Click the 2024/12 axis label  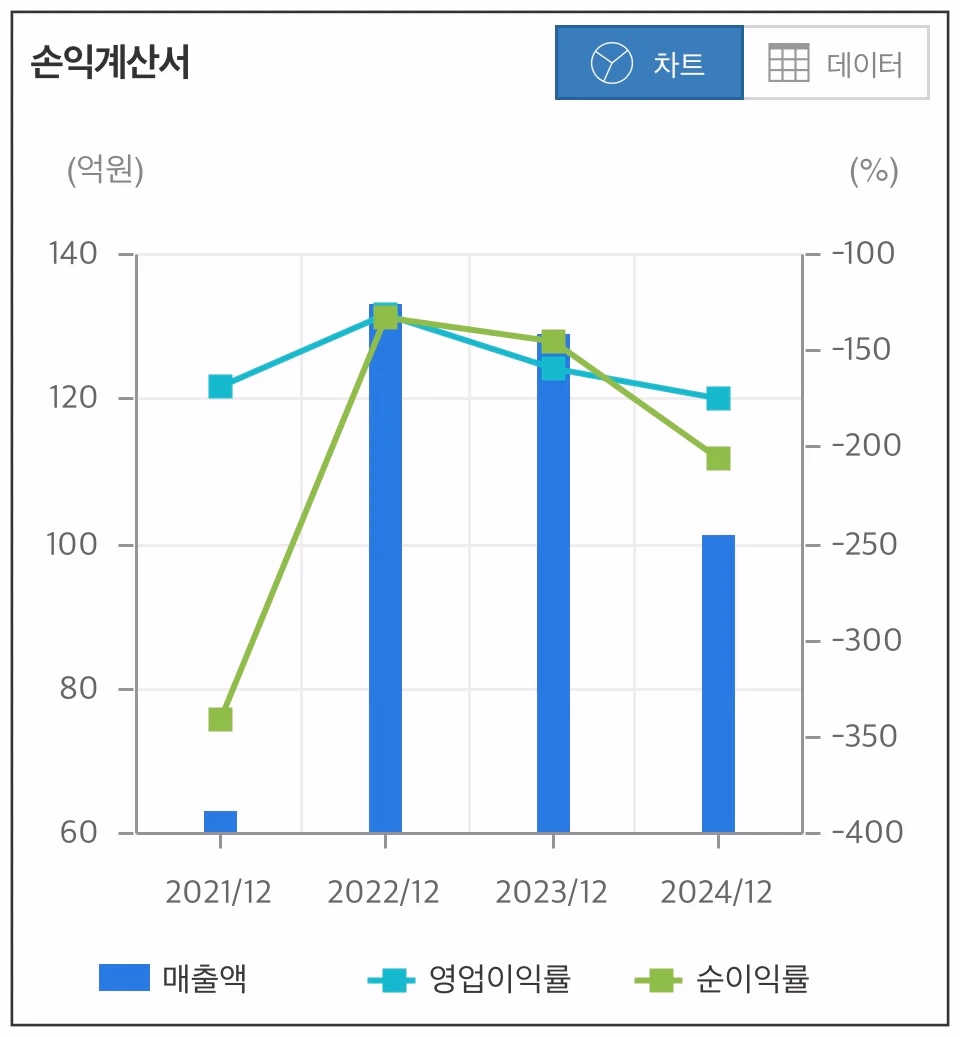click(x=718, y=891)
